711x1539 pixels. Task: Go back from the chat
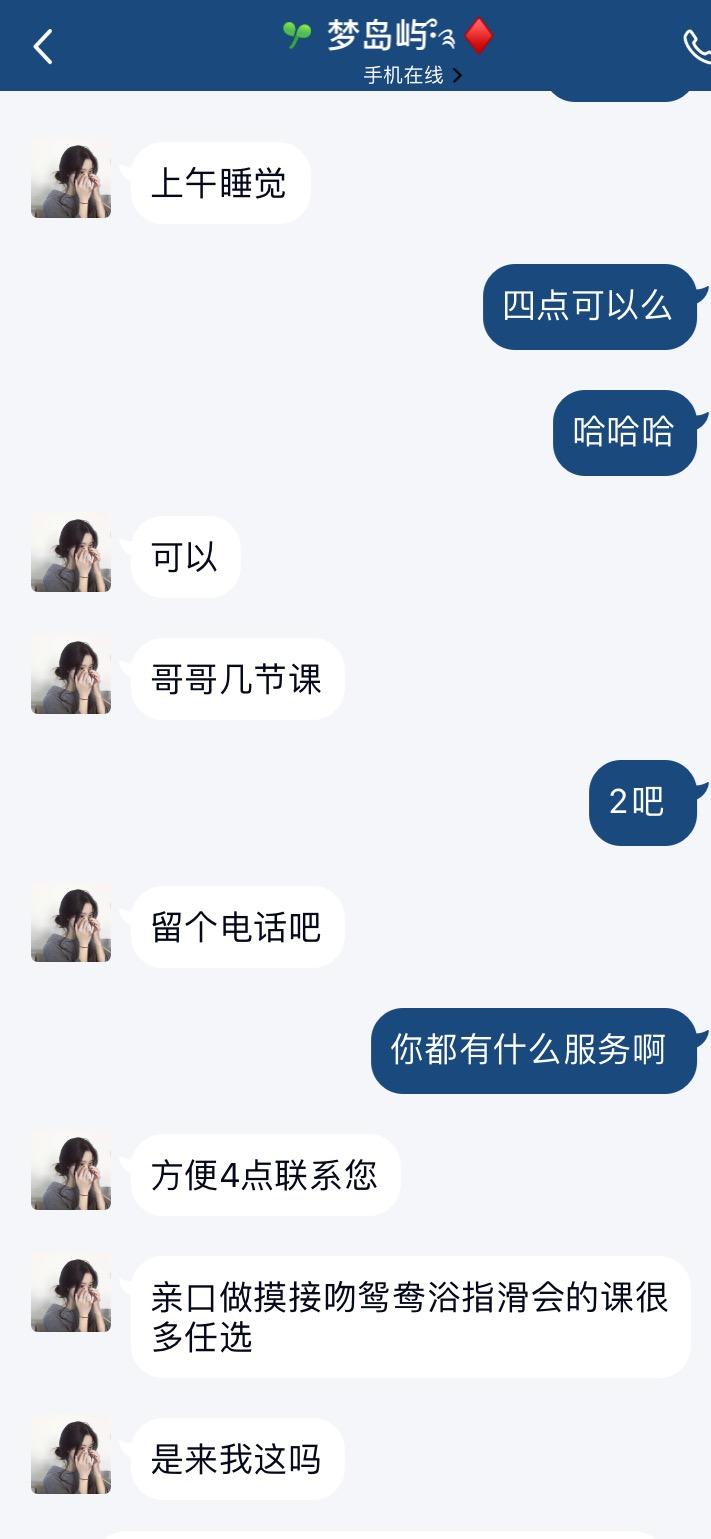point(42,47)
